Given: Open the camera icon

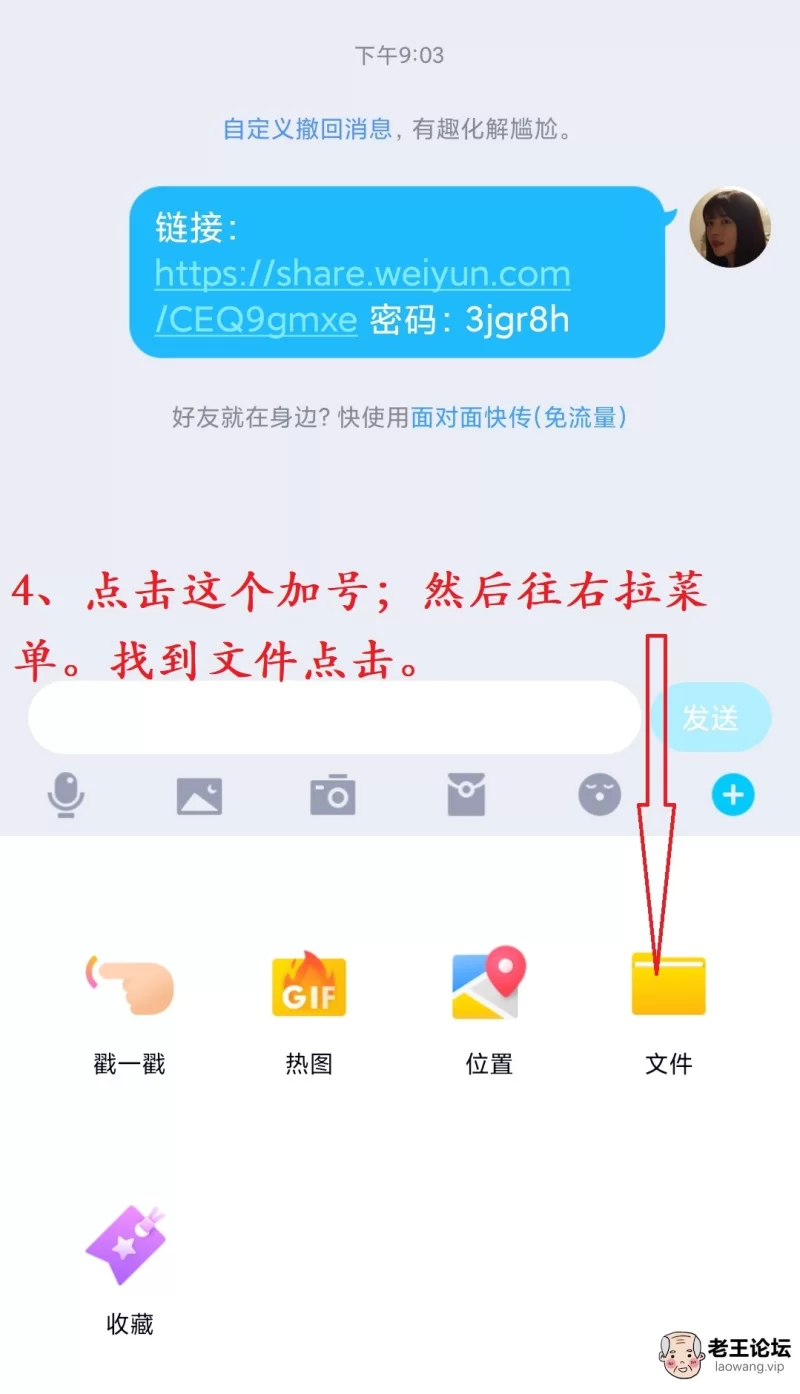Looking at the screenshot, I should tap(333, 795).
